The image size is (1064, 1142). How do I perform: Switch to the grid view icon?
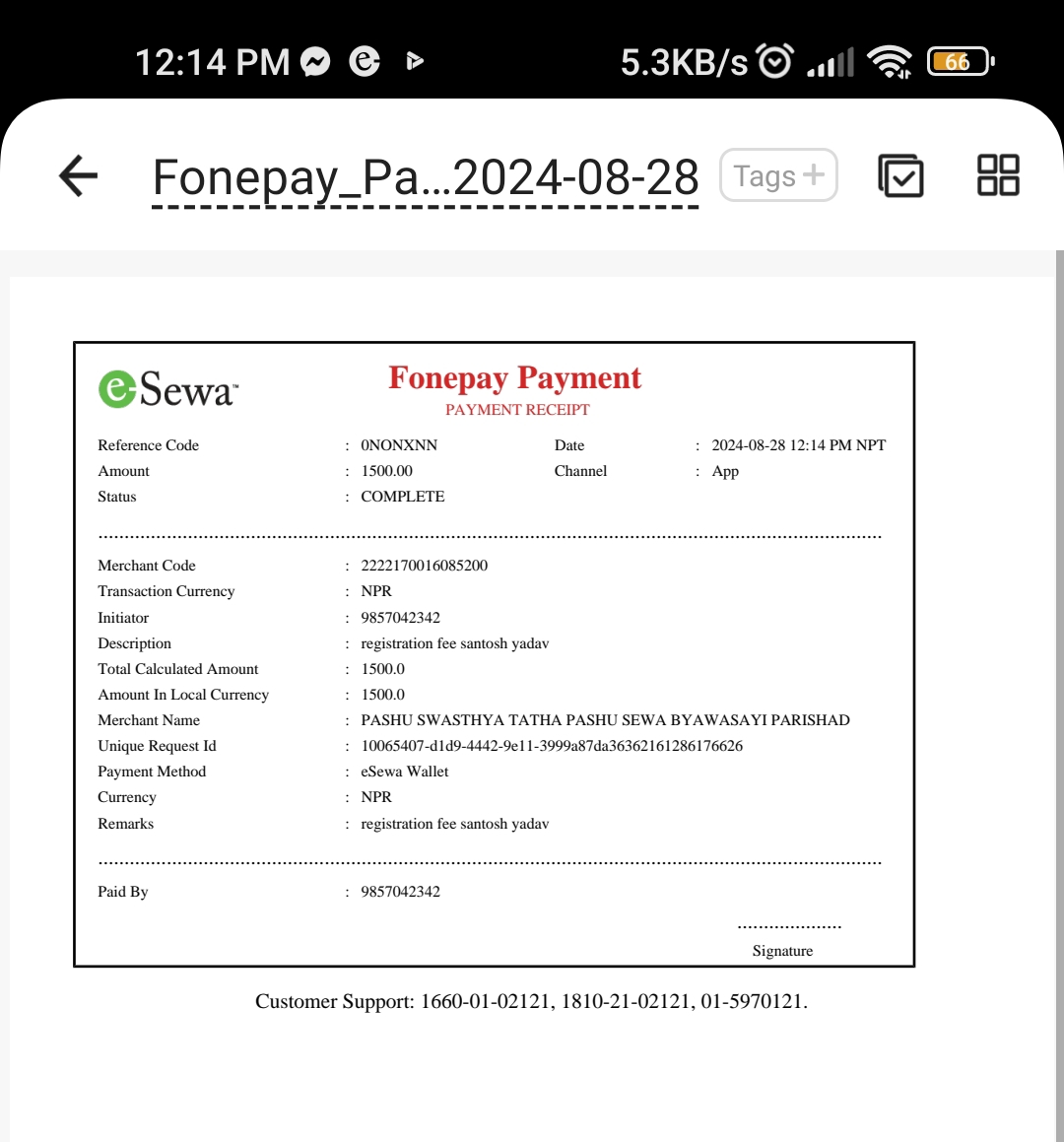(x=998, y=174)
